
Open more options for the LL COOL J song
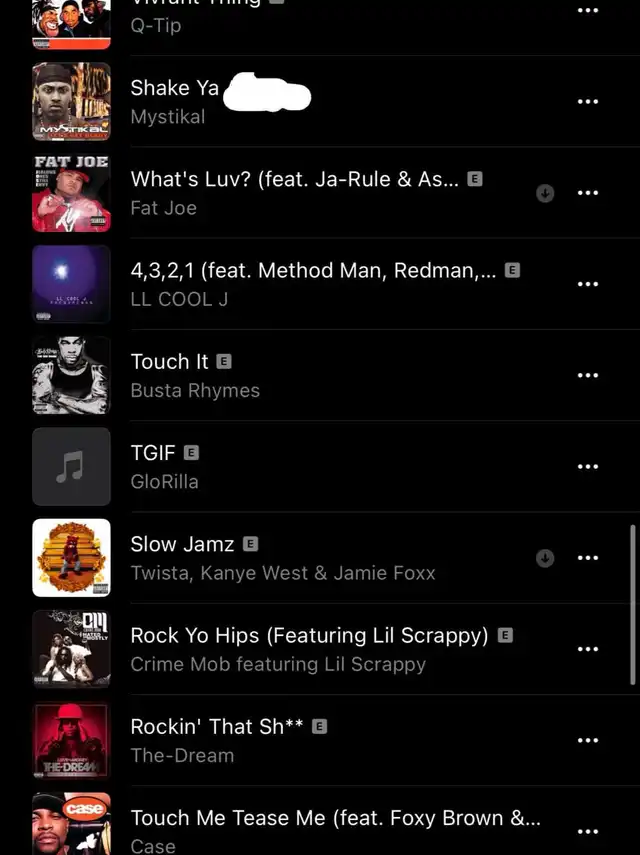[x=588, y=284]
